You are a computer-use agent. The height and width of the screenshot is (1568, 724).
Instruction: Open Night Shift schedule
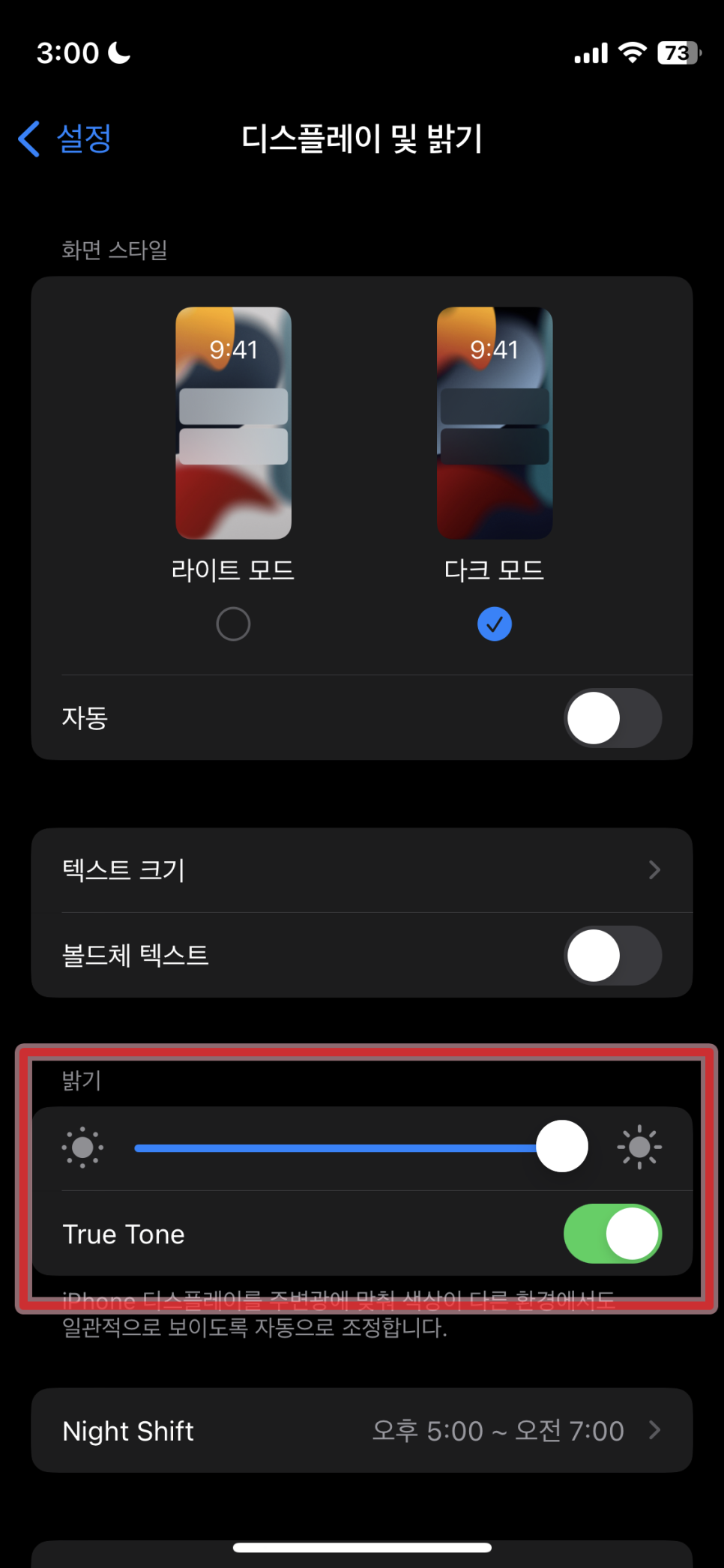[x=361, y=1431]
